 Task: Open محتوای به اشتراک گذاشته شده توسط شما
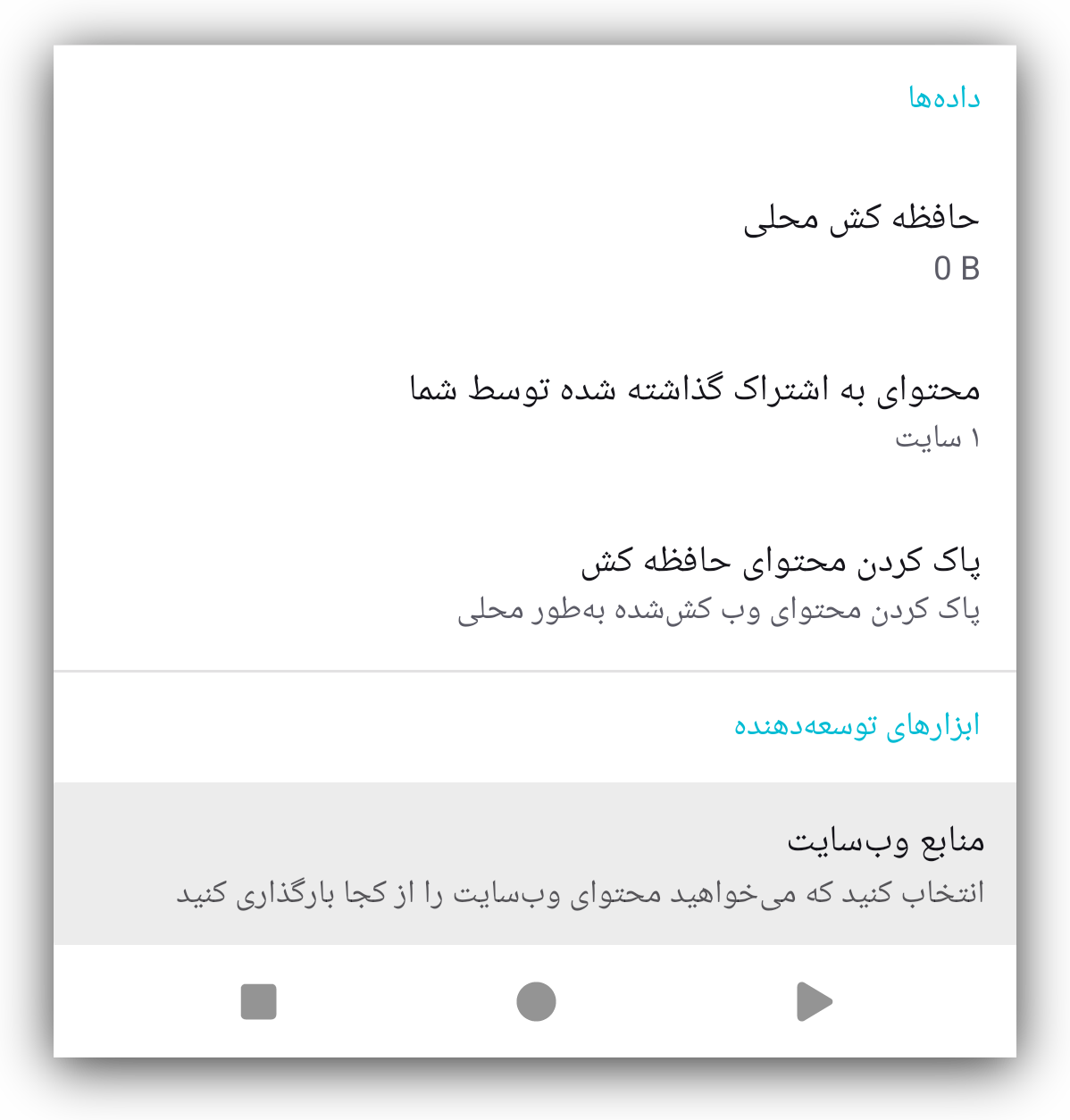[695, 411]
